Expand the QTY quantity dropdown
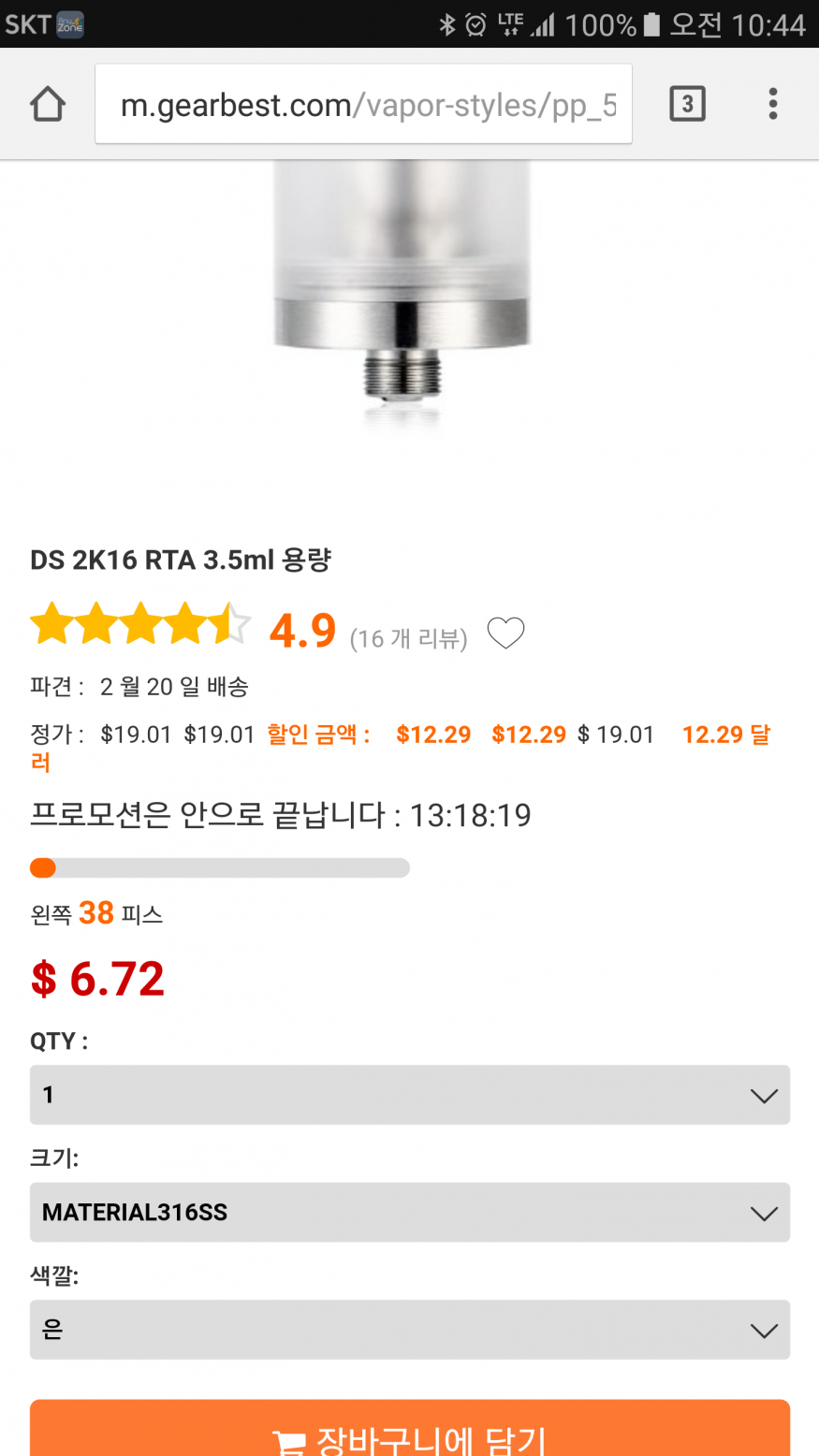 [409, 1094]
